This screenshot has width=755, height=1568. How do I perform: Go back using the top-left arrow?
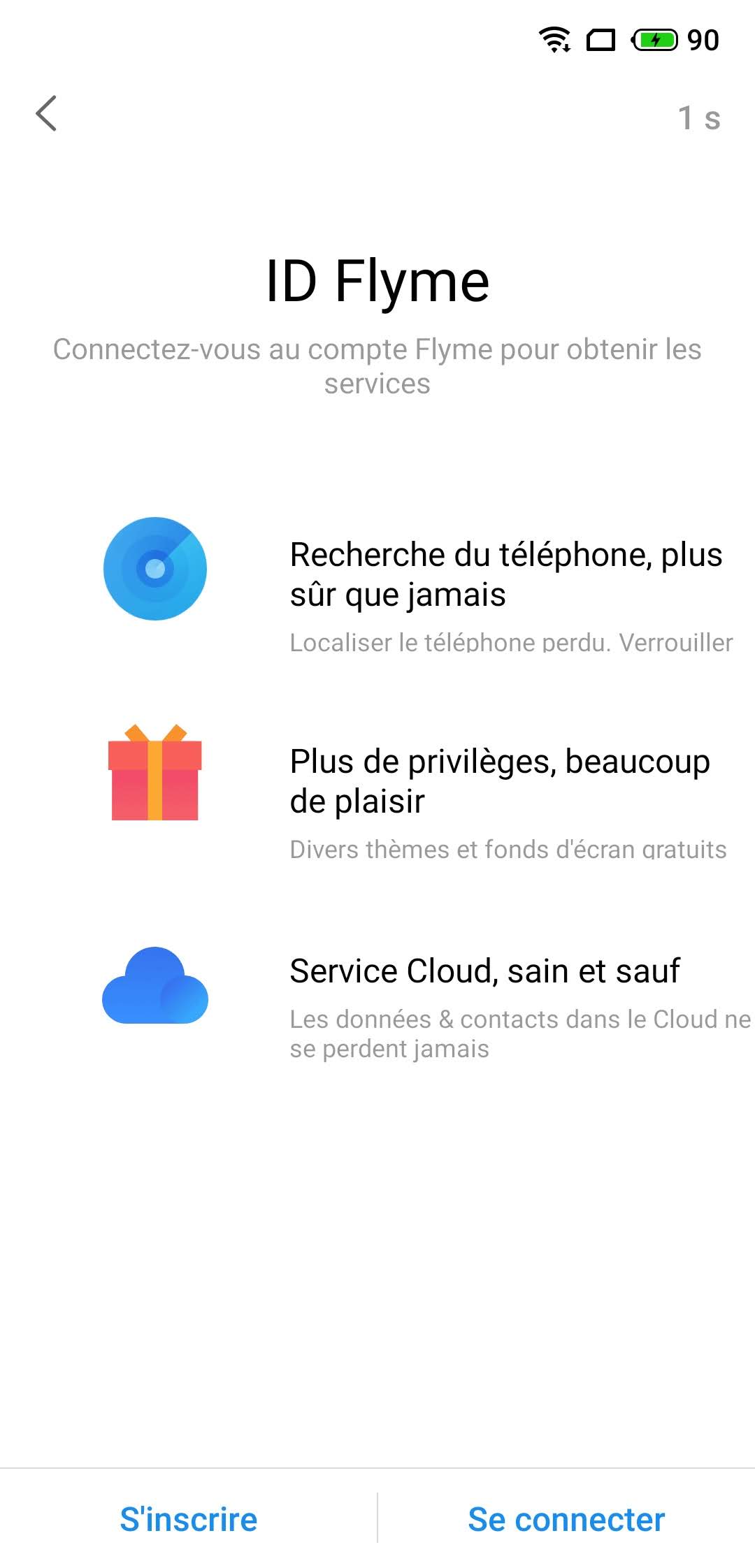click(46, 113)
